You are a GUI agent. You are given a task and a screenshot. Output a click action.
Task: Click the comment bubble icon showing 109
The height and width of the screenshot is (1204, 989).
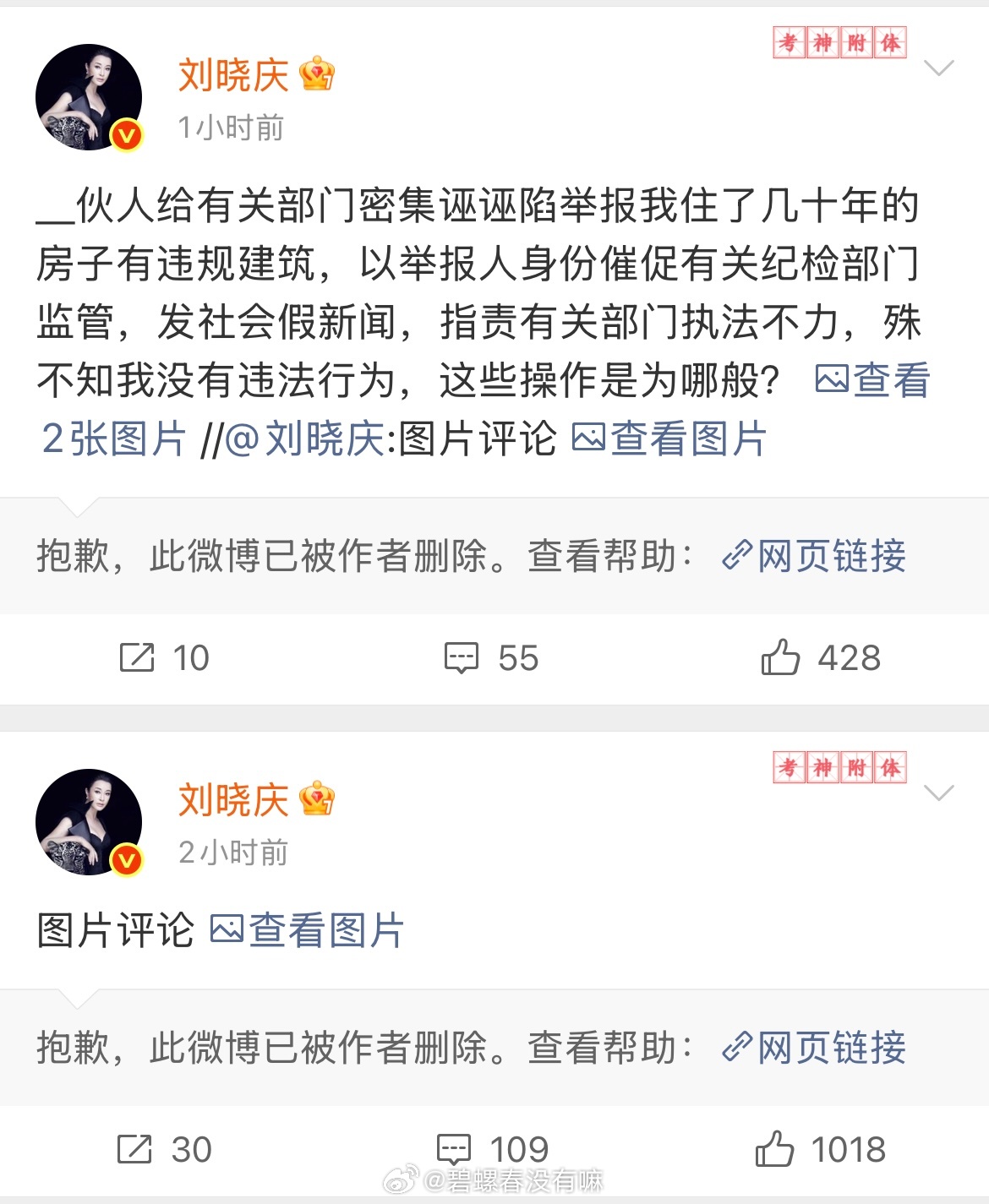(456, 1149)
